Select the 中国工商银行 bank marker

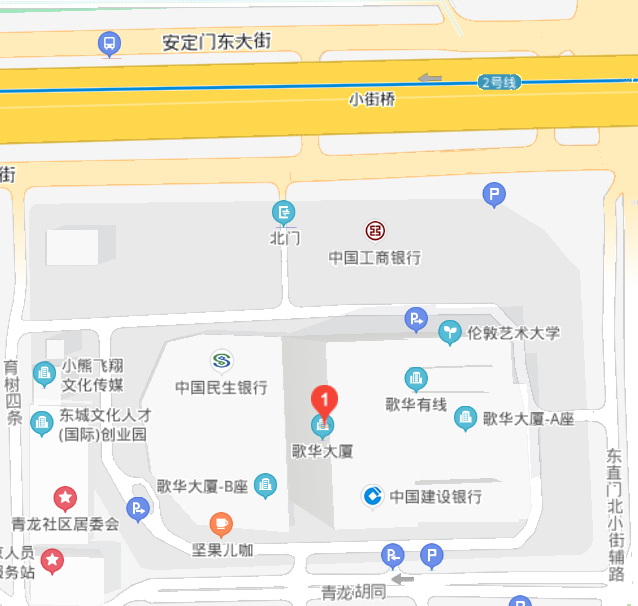coord(375,231)
